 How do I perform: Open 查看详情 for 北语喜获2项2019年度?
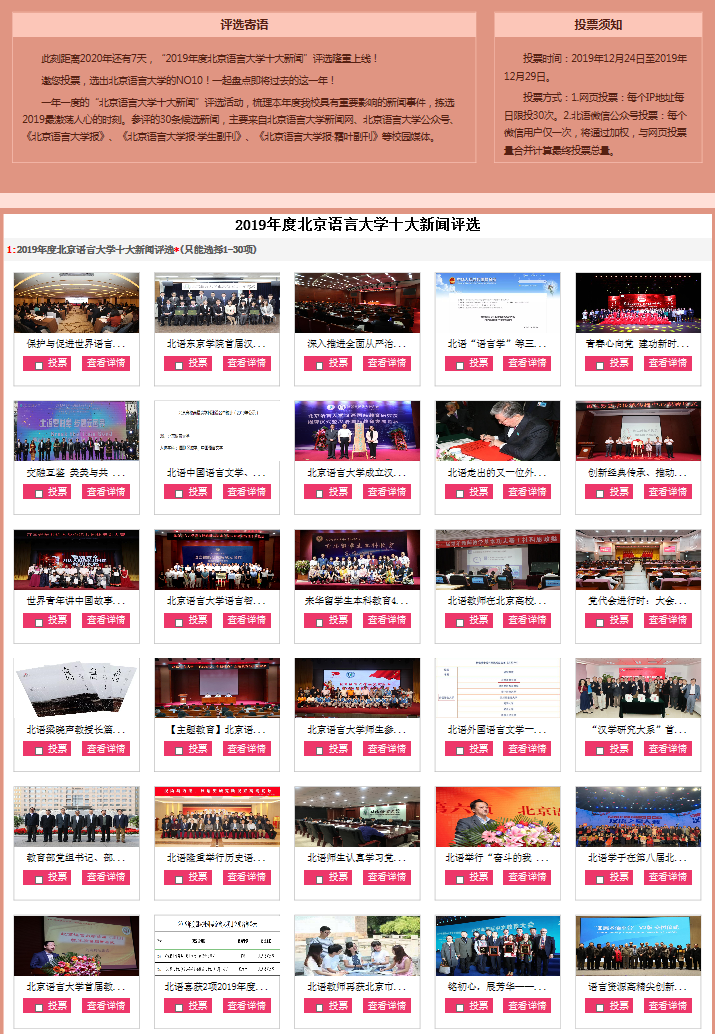[x=246, y=1005]
